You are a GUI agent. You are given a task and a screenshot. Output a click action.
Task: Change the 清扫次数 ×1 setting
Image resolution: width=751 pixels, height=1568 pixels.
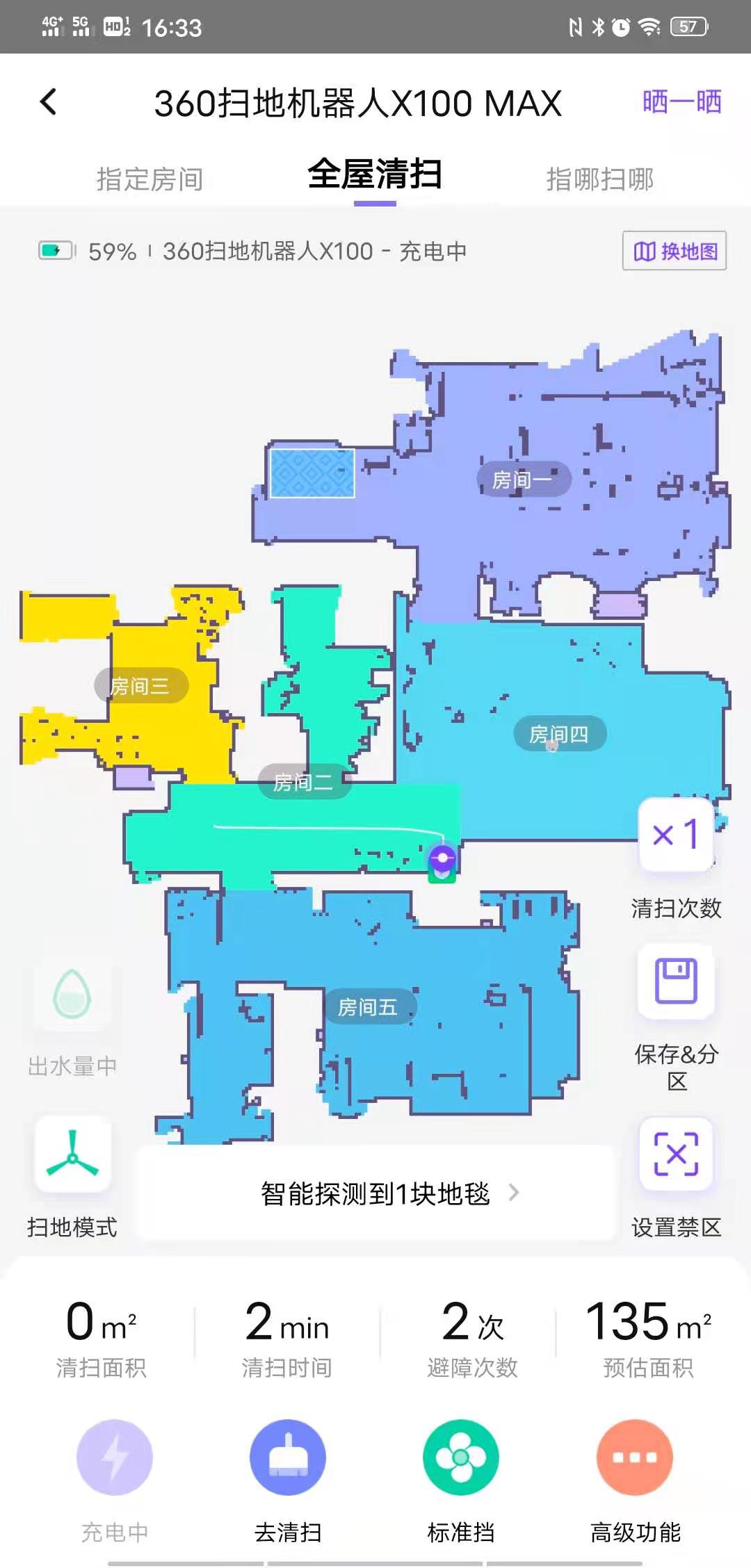tap(676, 834)
